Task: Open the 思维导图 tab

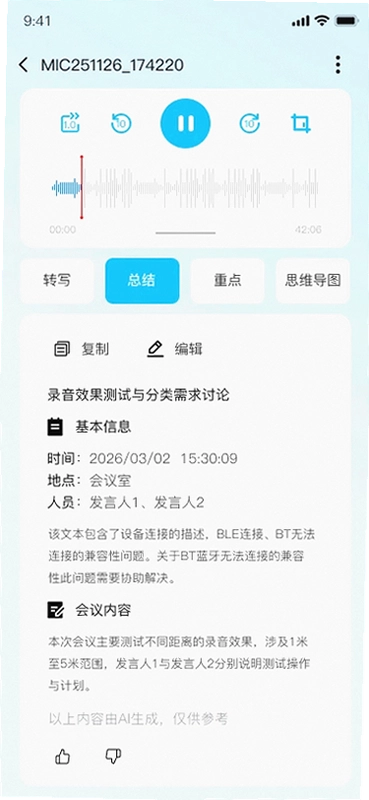Action: pyautogui.click(x=313, y=281)
